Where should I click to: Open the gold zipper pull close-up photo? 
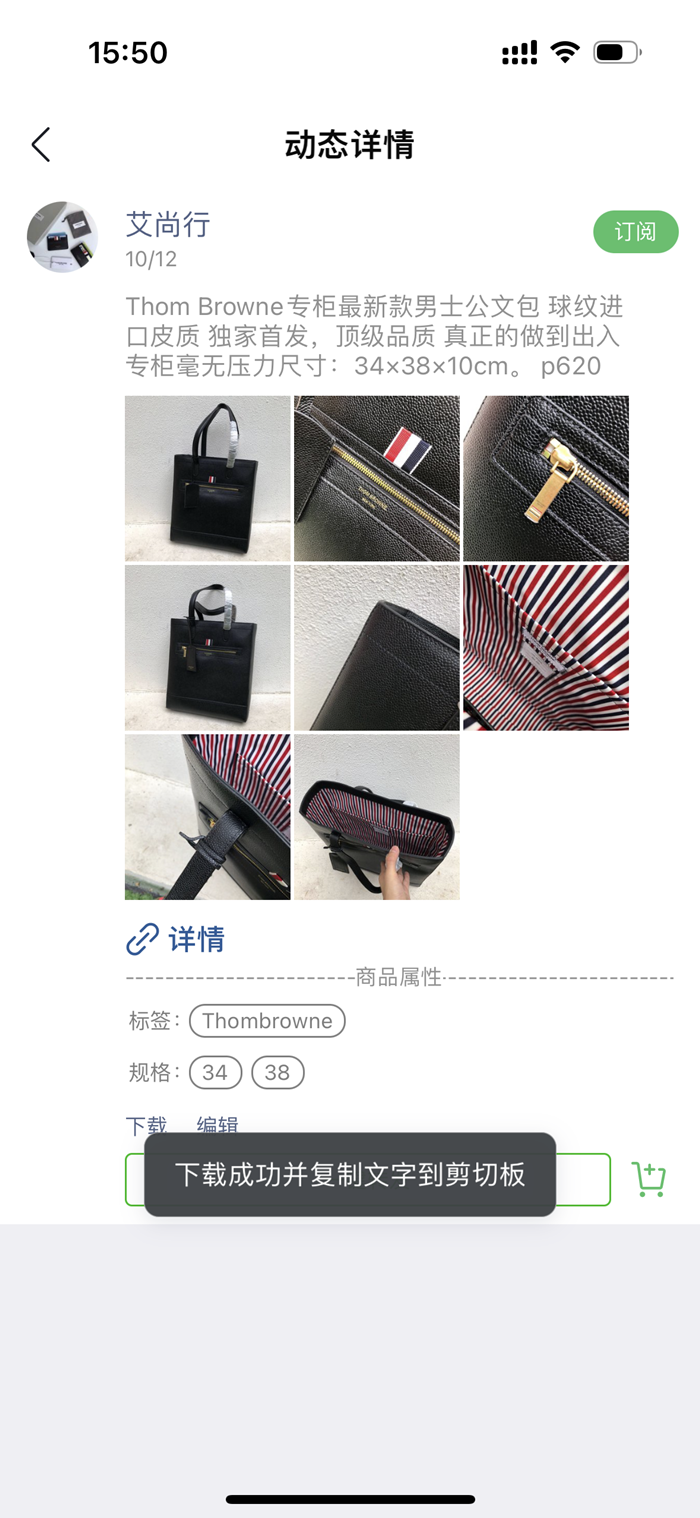pyautogui.click(x=546, y=478)
